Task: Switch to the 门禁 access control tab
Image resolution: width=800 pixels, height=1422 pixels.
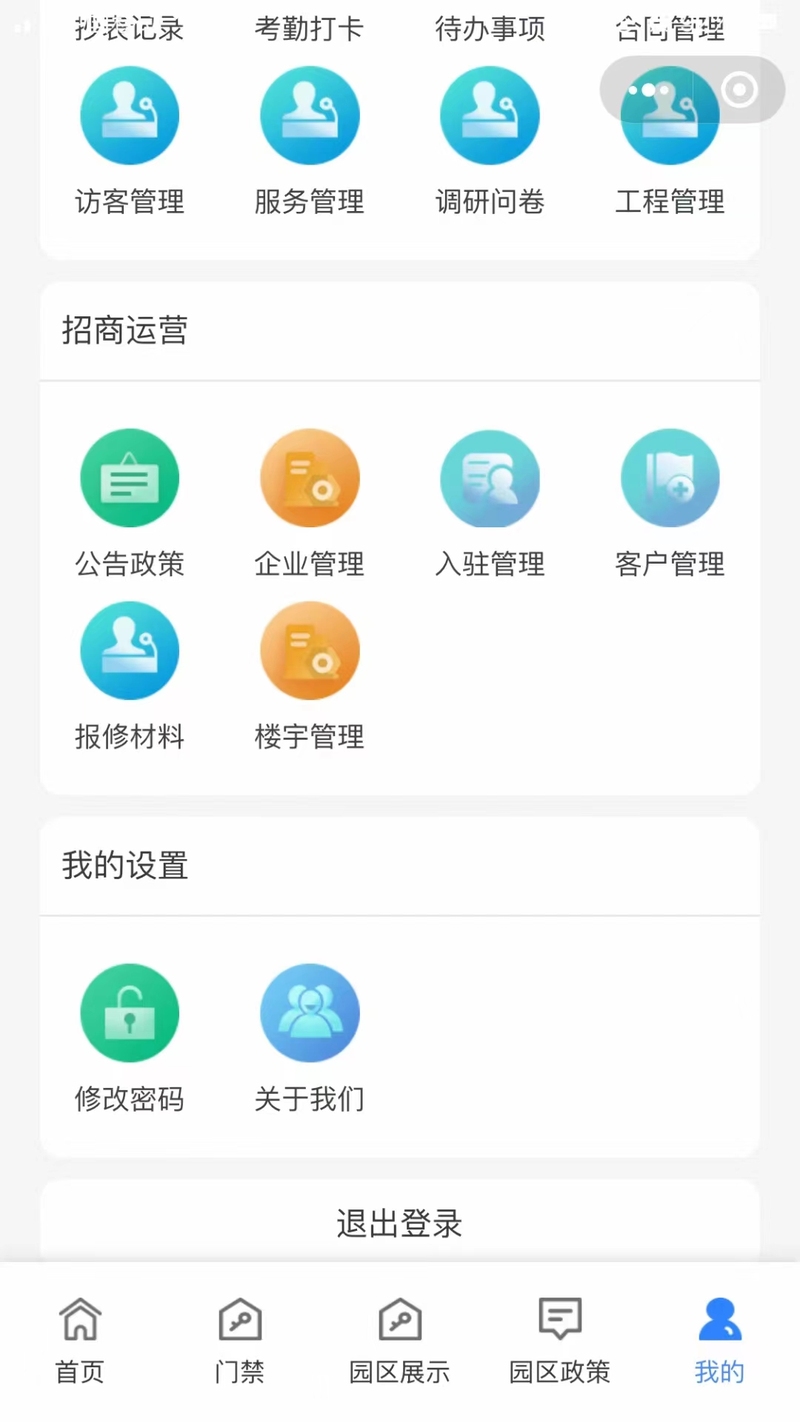Action: pos(240,1341)
